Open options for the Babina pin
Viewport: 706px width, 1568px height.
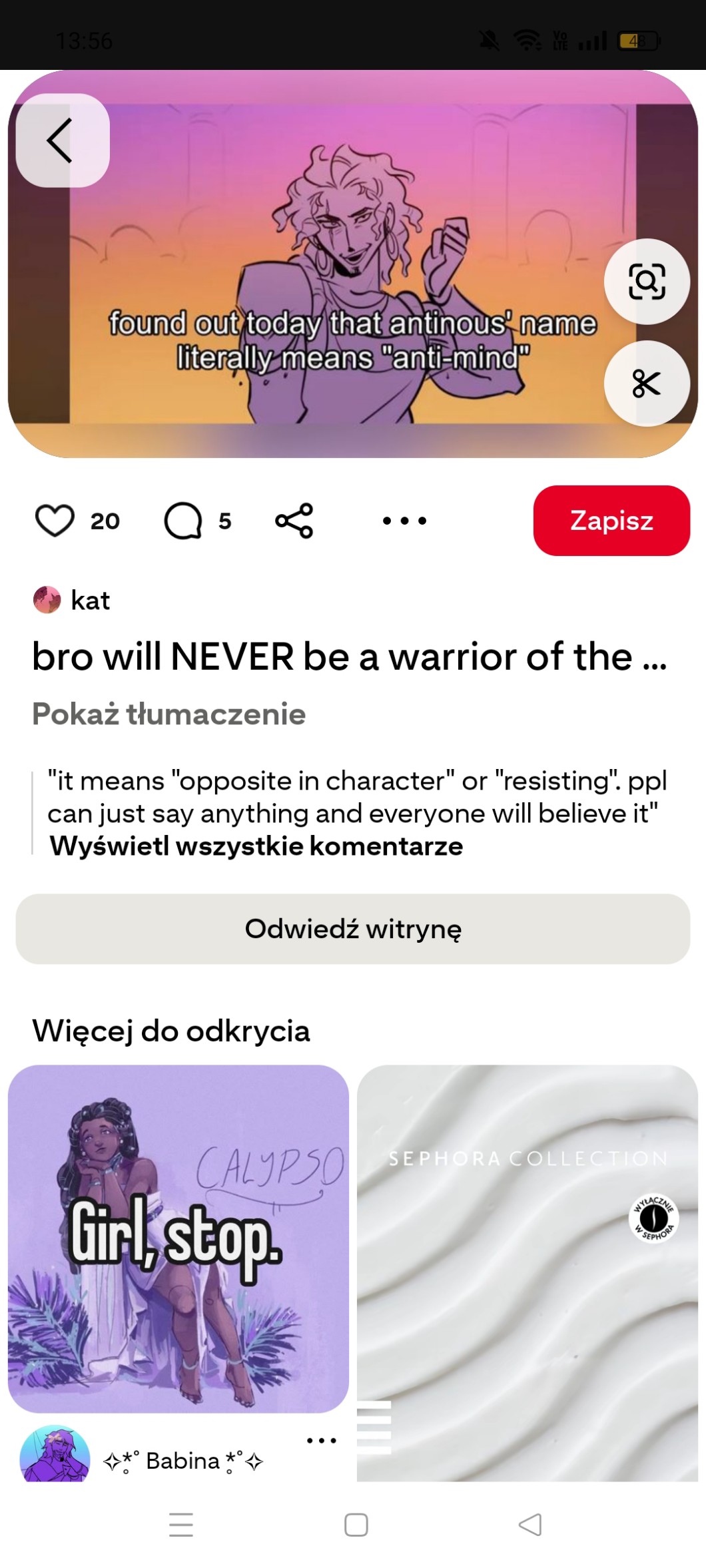point(322,1441)
